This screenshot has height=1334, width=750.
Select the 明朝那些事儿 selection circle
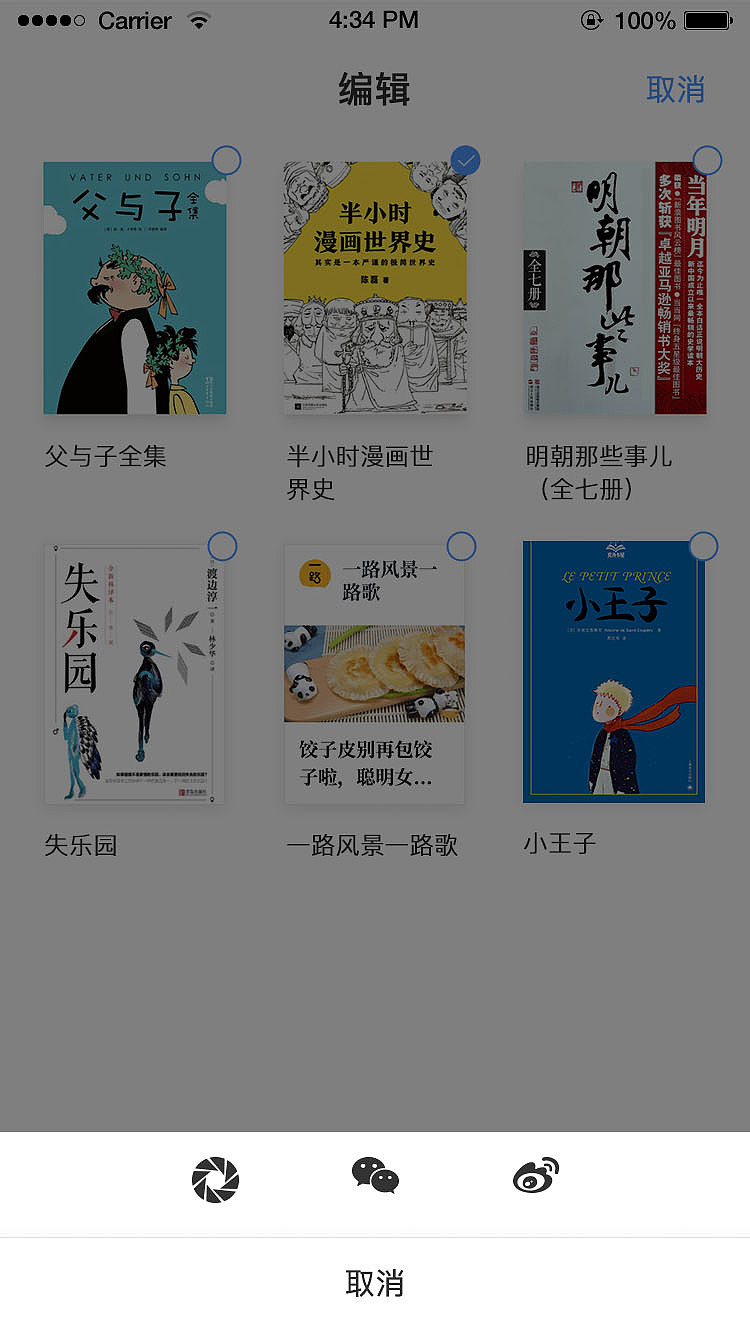click(x=706, y=159)
